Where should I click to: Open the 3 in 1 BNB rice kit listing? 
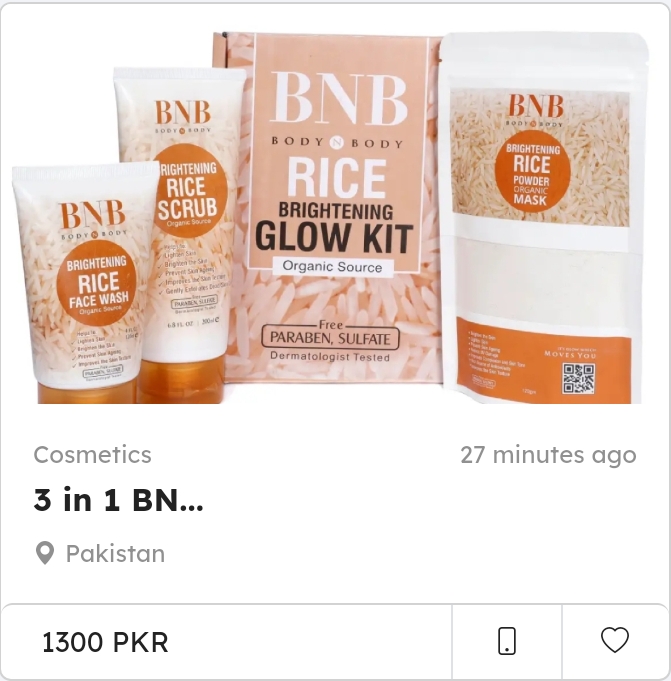point(118,501)
